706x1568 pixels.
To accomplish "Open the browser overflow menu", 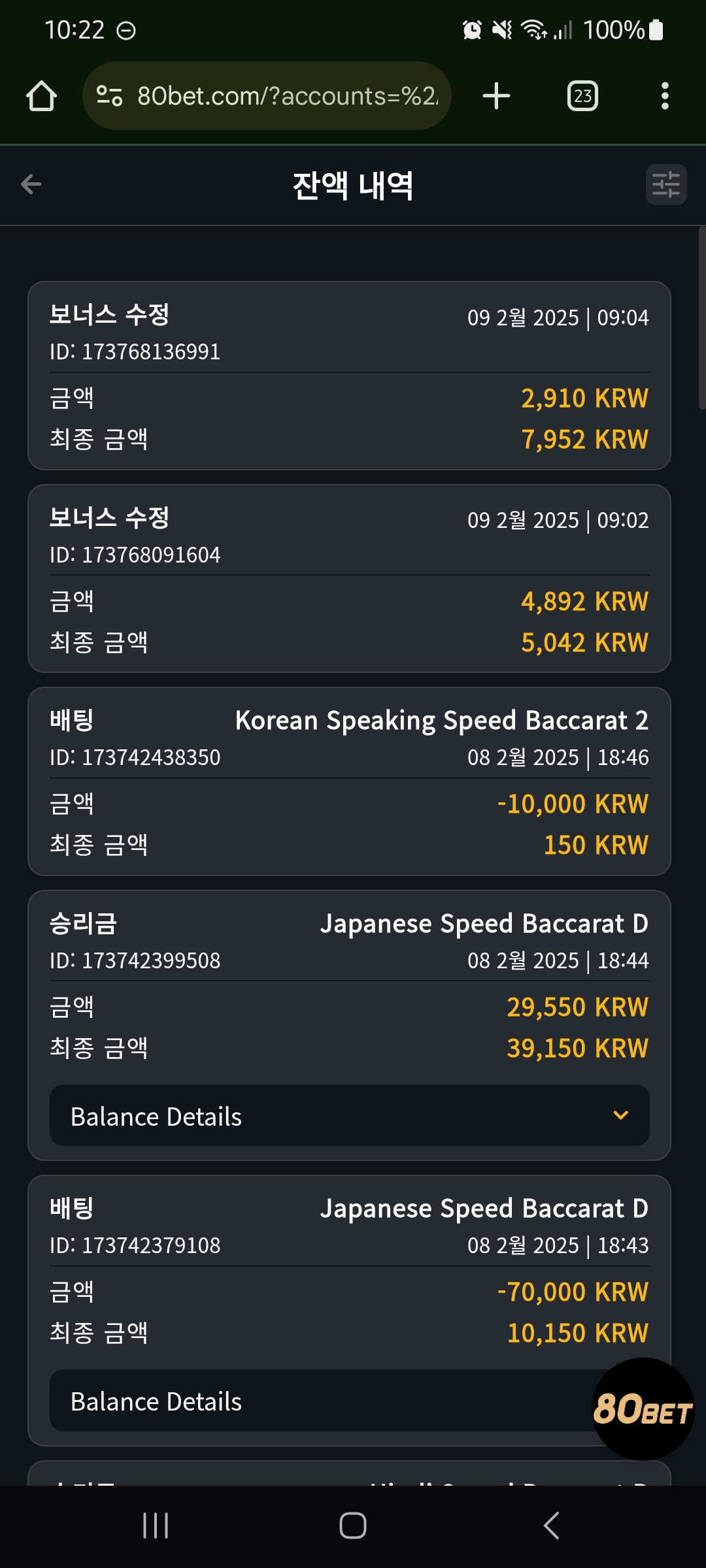I will click(665, 96).
